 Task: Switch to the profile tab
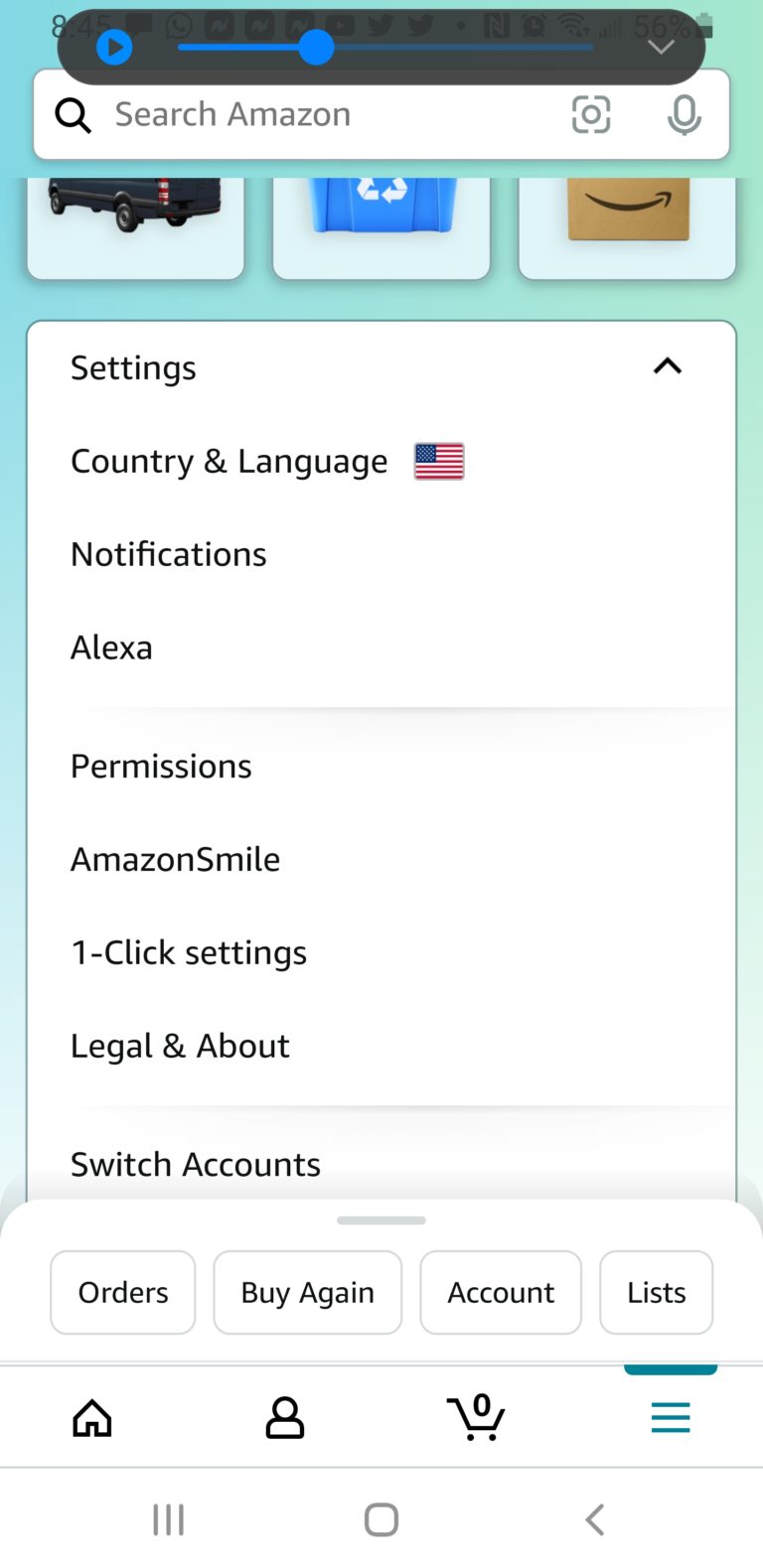[x=285, y=1417]
